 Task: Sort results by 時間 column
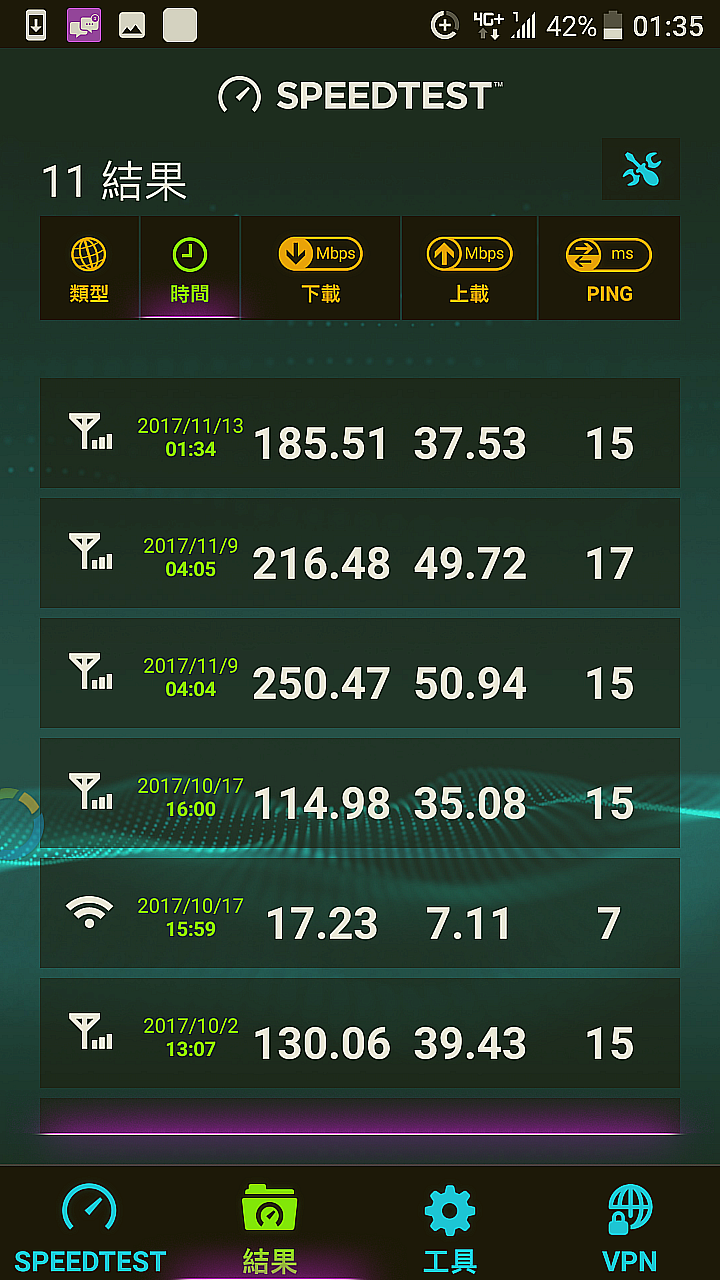190,268
